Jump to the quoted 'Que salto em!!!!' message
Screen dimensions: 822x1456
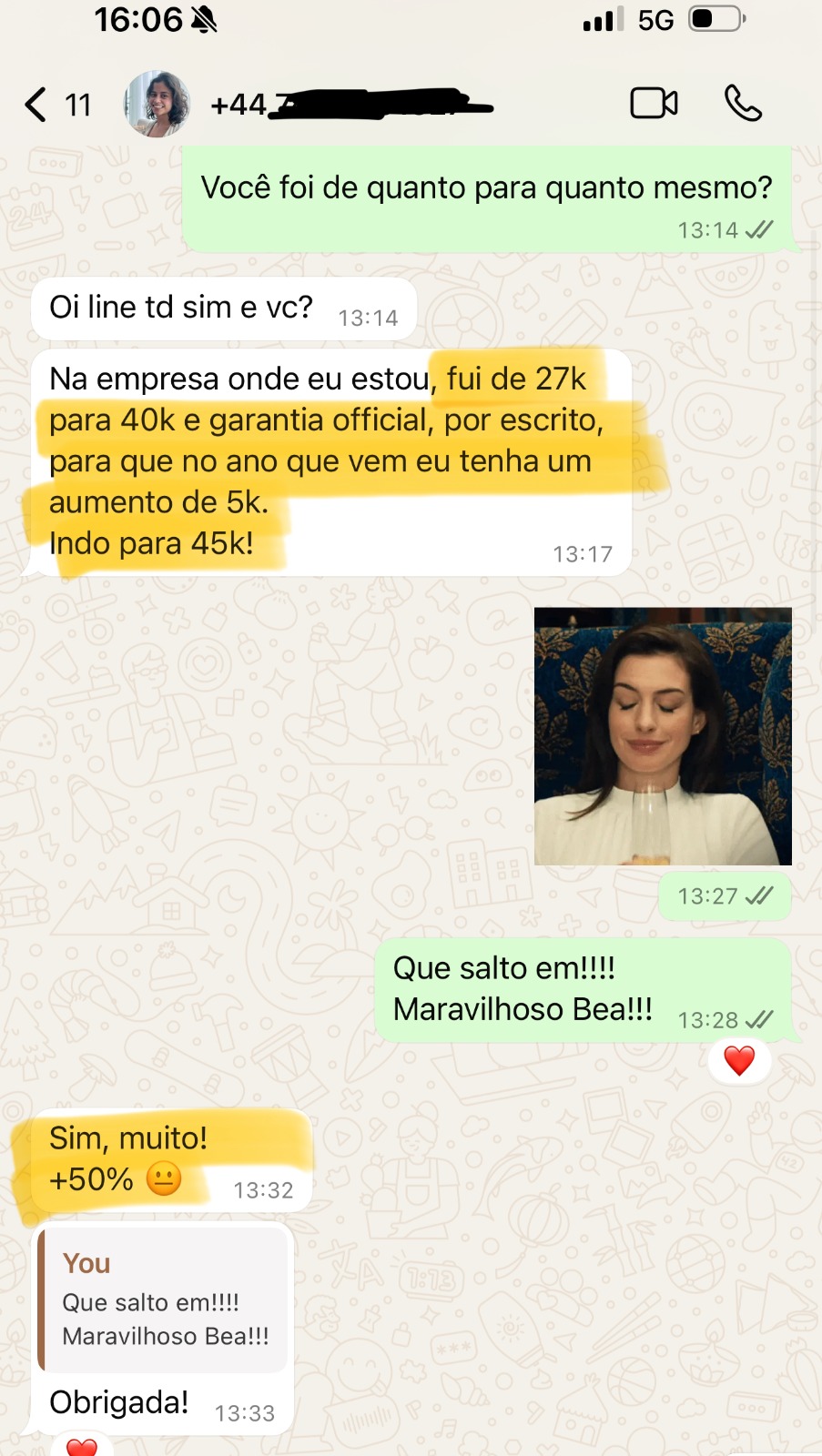[x=164, y=1299]
